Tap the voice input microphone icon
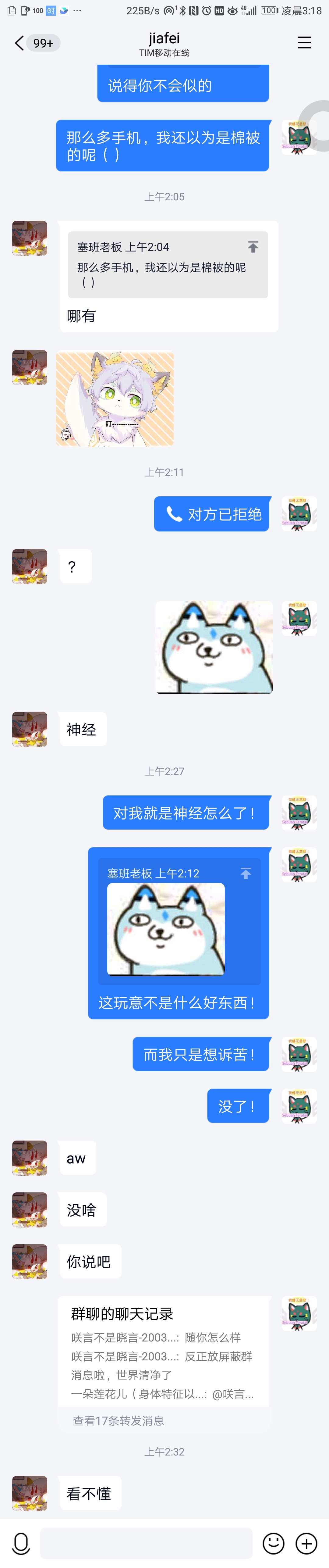329x1568 pixels. pyautogui.click(x=21, y=1543)
